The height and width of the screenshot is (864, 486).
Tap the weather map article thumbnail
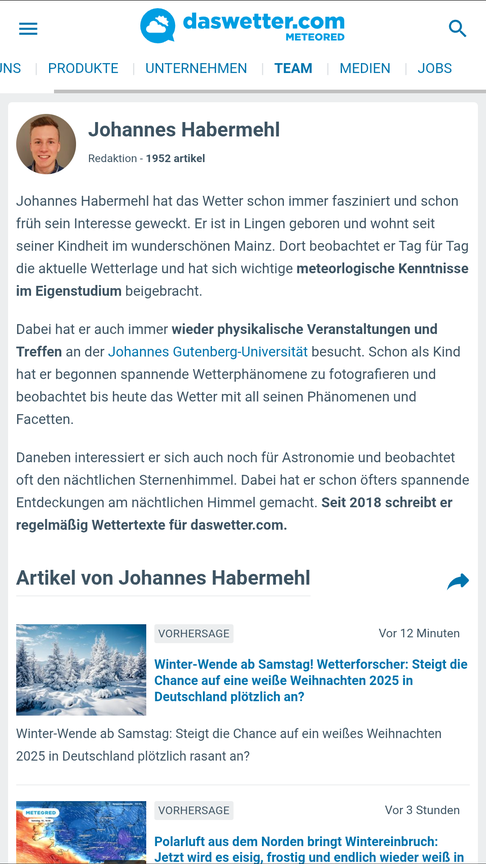click(81, 832)
